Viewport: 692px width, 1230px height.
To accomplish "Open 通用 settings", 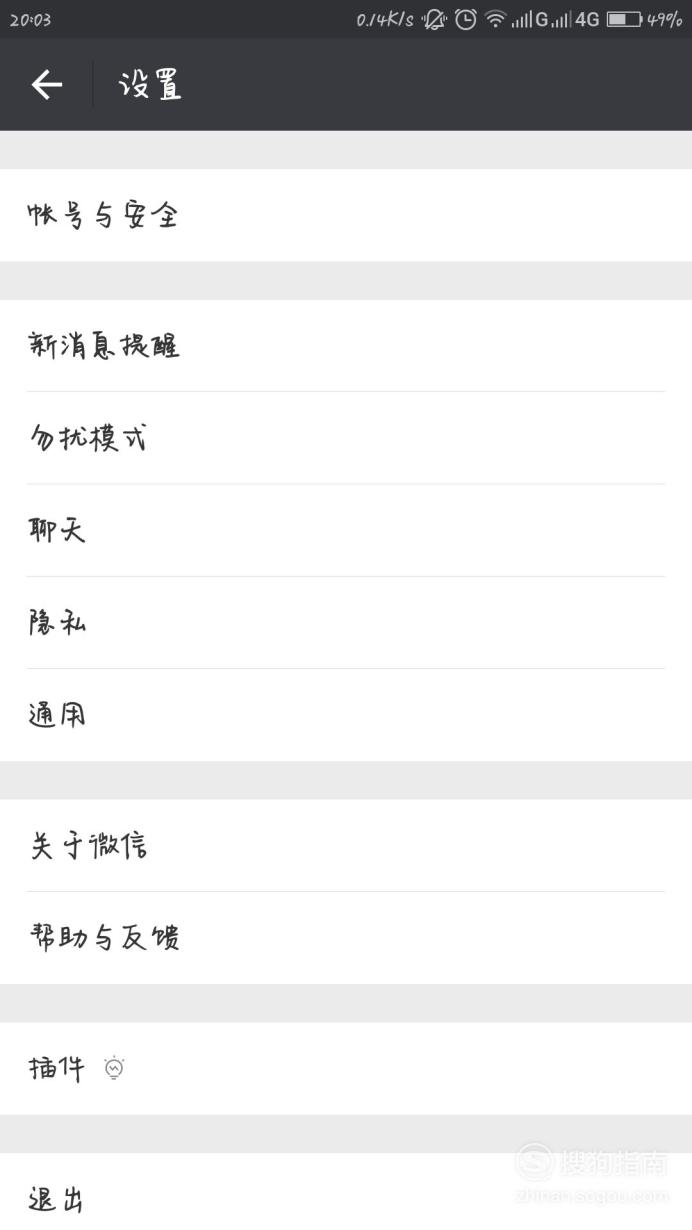I will pos(346,715).
